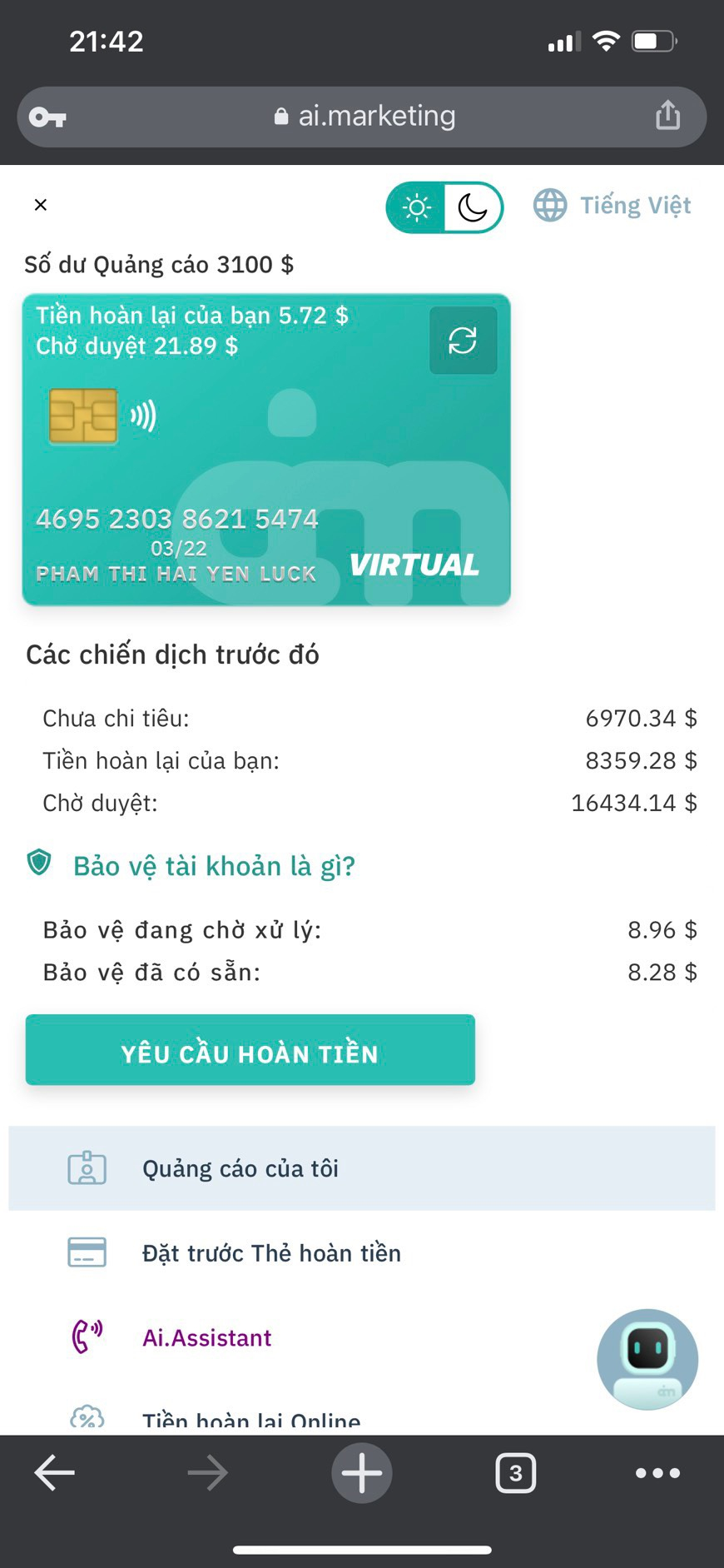Open Đặt trước Thẻ hoàn tiền
Image resolution: width=724 pixels, height=1568 pixels.
coord(271,1253)
